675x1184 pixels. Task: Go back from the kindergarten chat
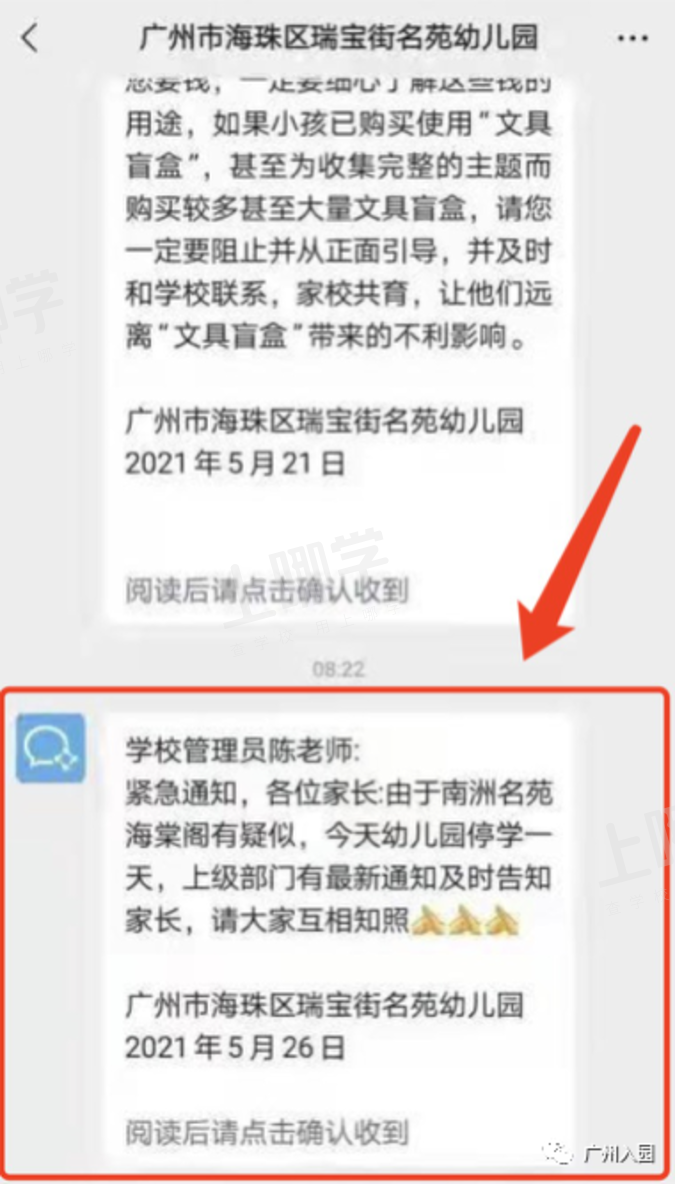[x=31, y=38]
